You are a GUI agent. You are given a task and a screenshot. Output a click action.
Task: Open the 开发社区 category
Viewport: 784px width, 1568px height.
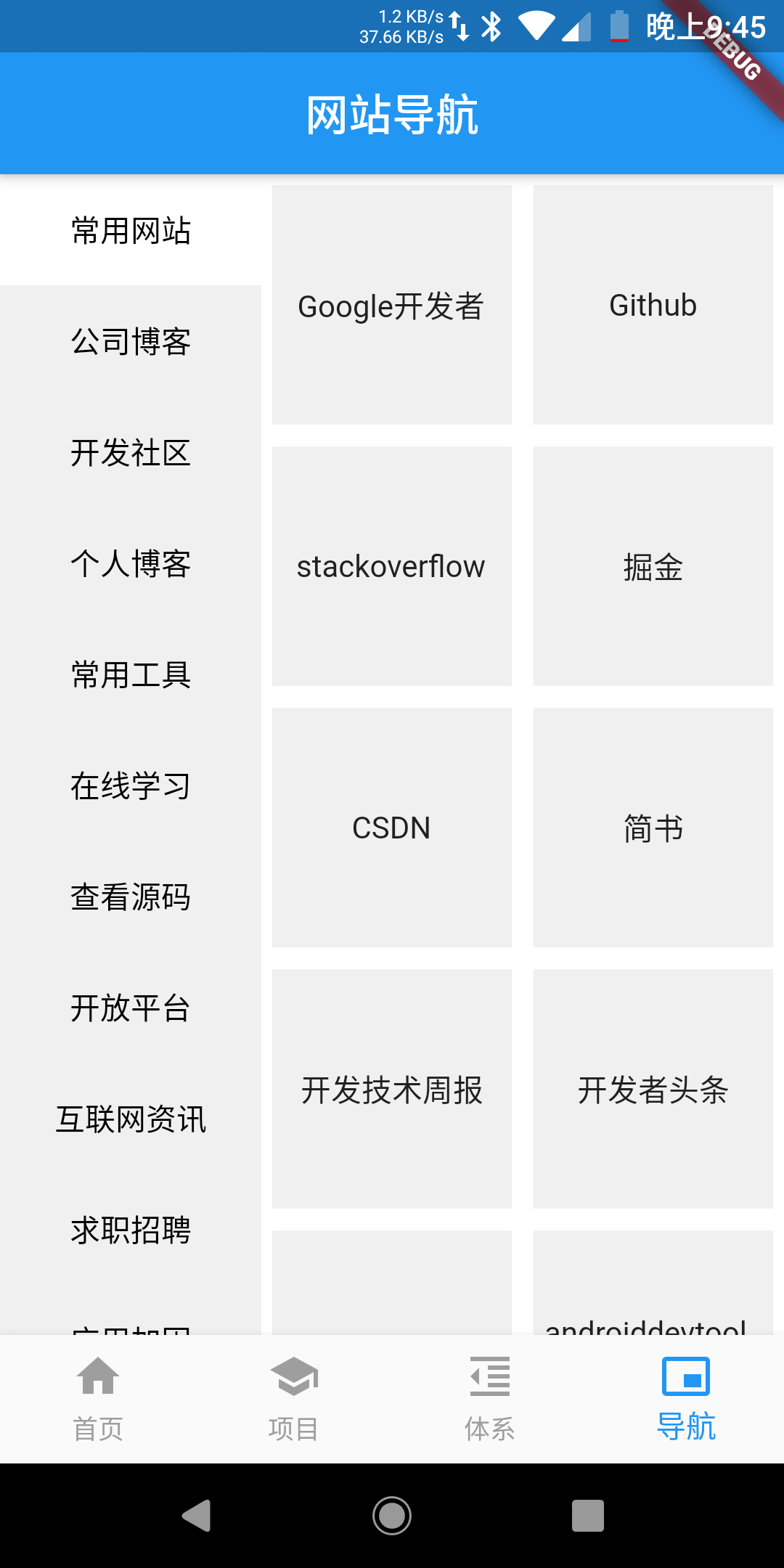[x=131, y=452]
